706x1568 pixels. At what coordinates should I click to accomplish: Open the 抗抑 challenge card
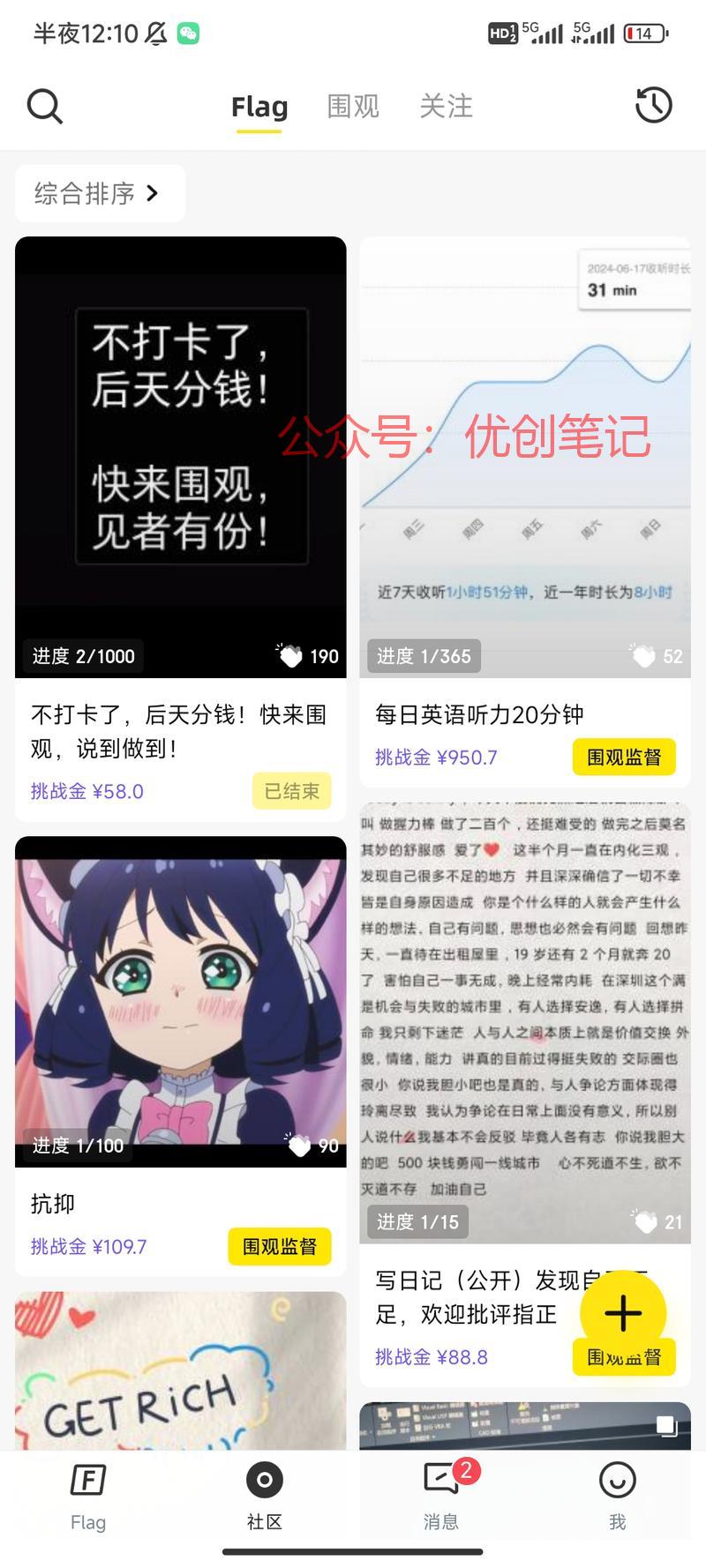pos(181,1056)
